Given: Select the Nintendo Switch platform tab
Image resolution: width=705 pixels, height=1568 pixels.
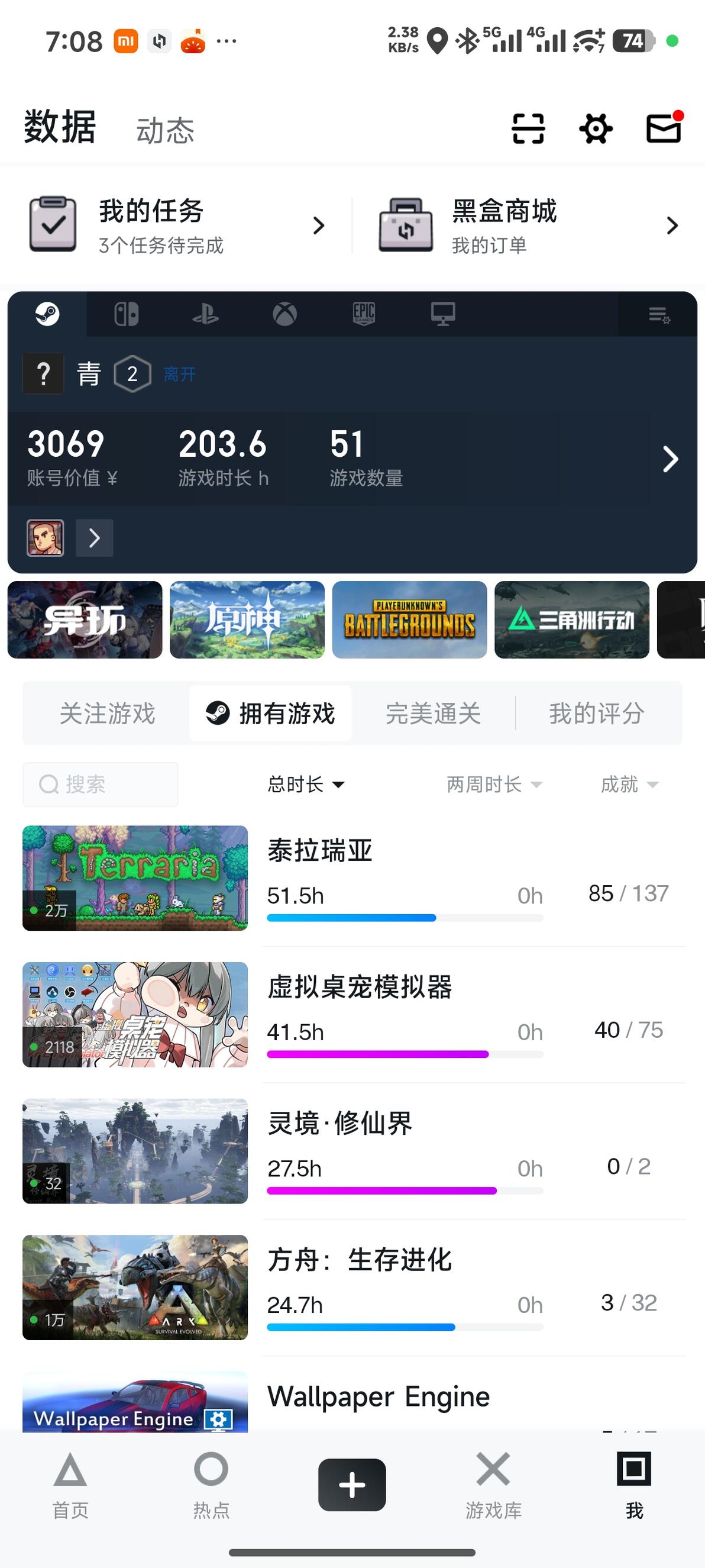Looking at the screenshot, I should pos(127,314).
